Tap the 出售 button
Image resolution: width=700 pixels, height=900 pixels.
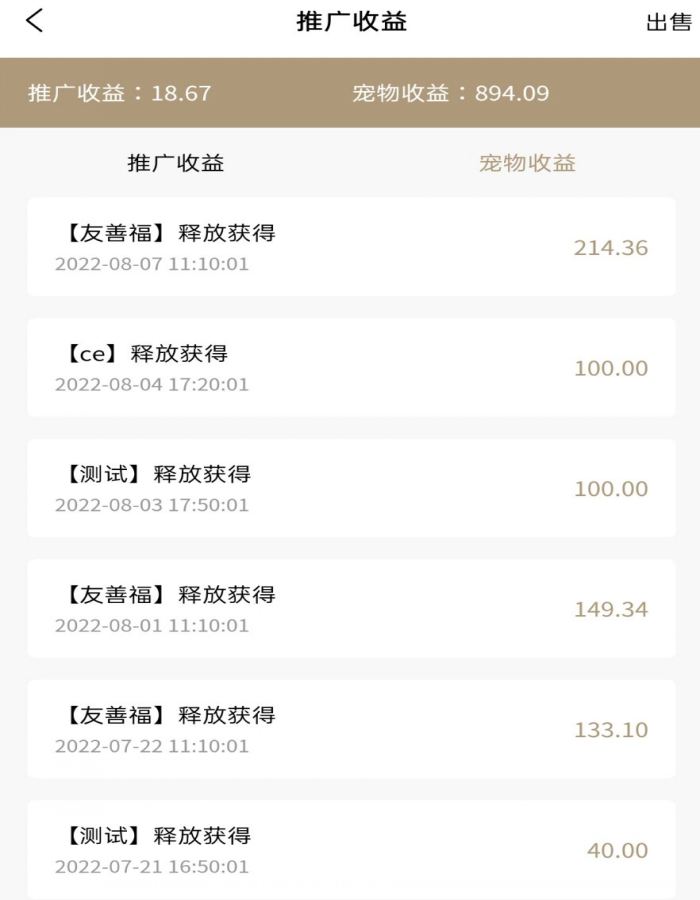pos(668,23)
